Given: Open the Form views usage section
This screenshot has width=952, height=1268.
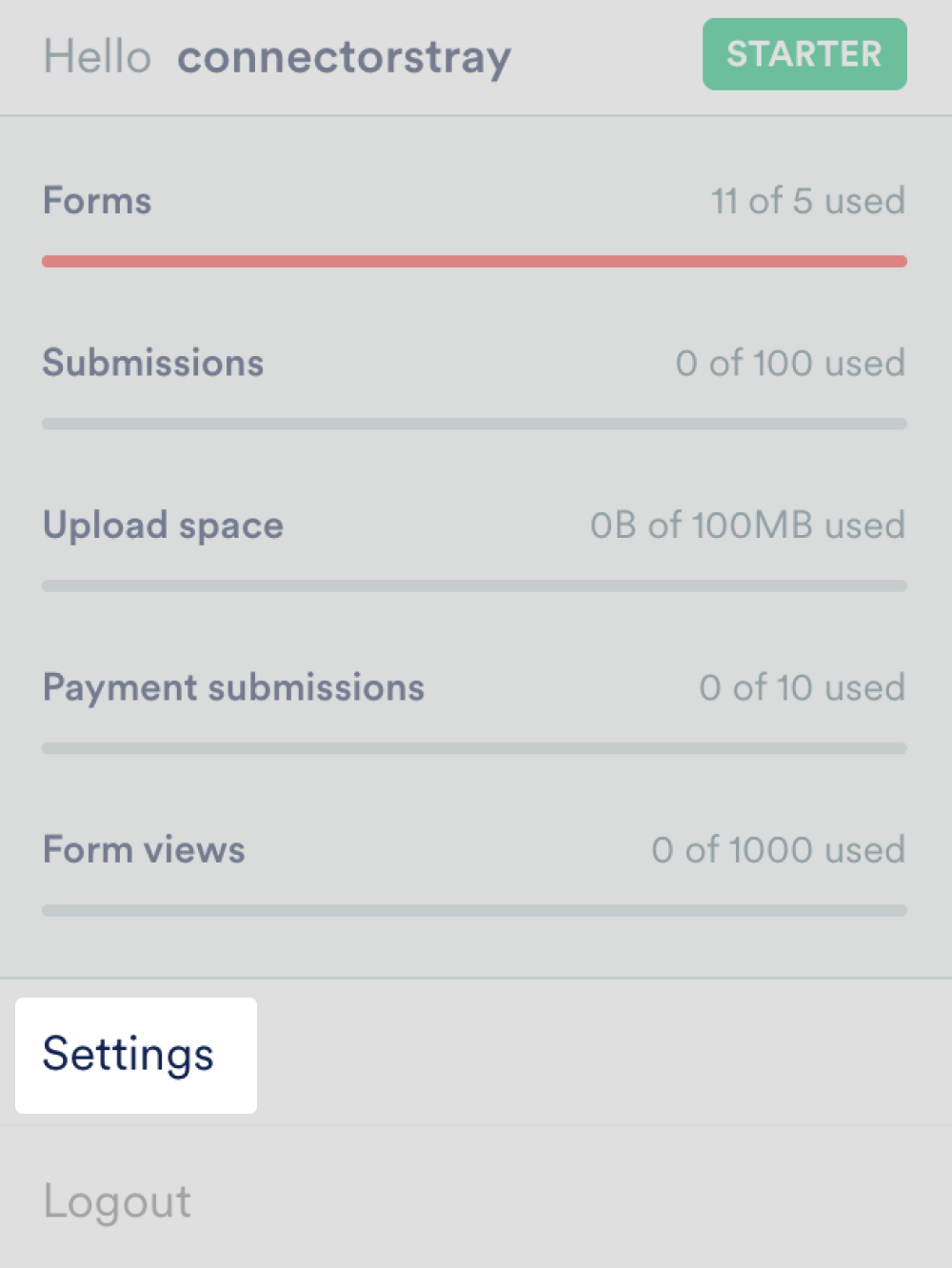Looking at the screenshot, I should (x=143, y=849).
